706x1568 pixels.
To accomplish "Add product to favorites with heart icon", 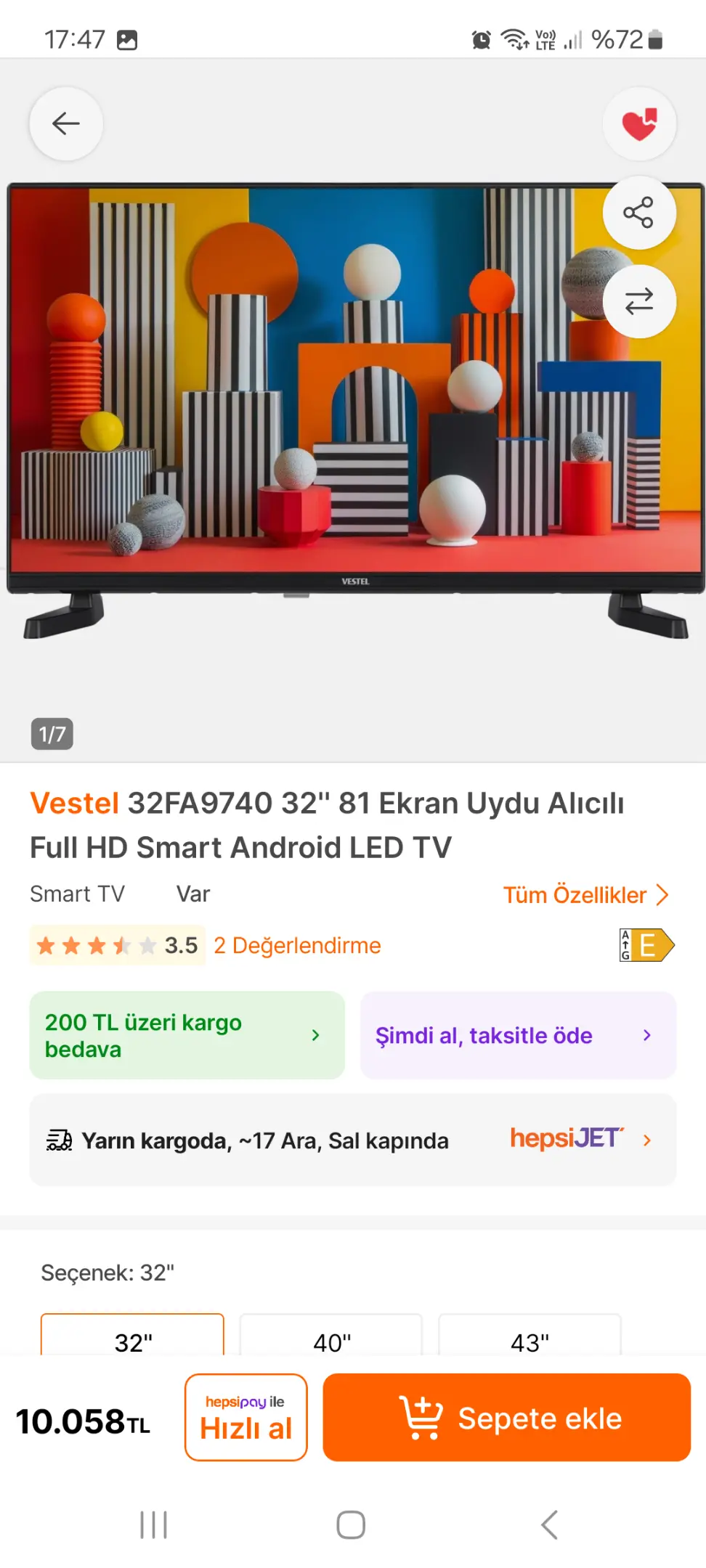I will 639,123.
